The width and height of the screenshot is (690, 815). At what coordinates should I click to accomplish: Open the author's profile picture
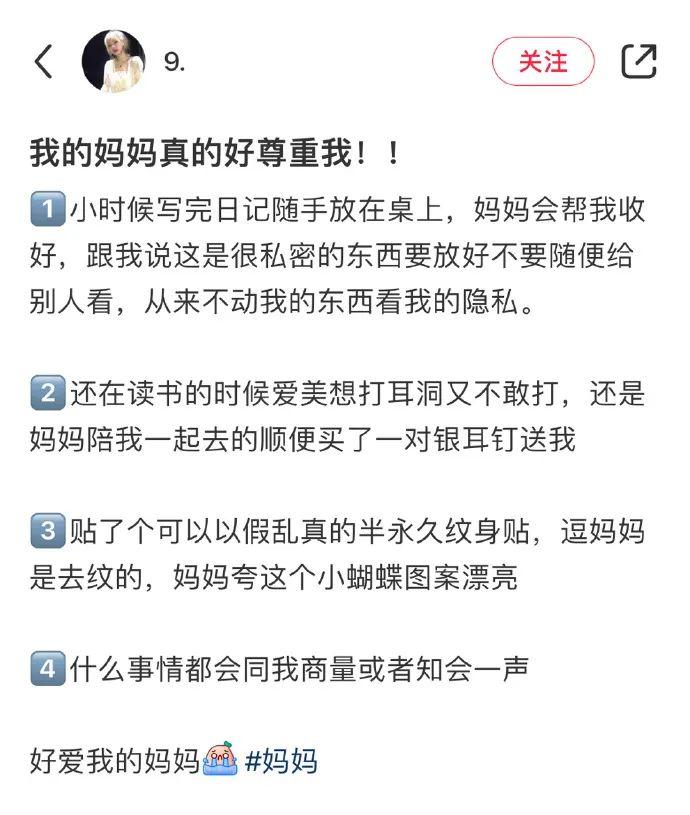coord(113,61)
